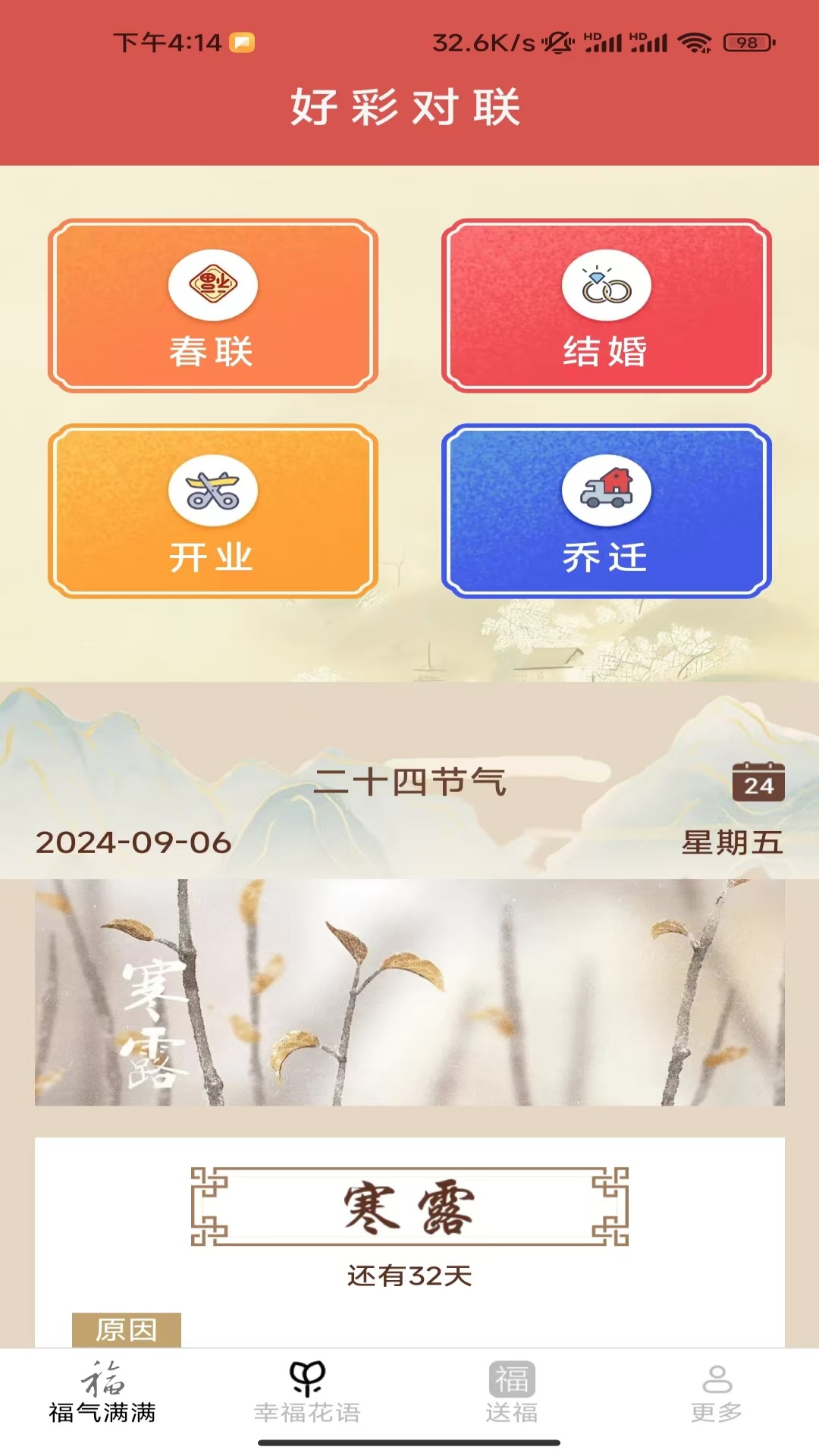Select the 福气满满 tab

pyautogui.click(x=102, y=1392)
